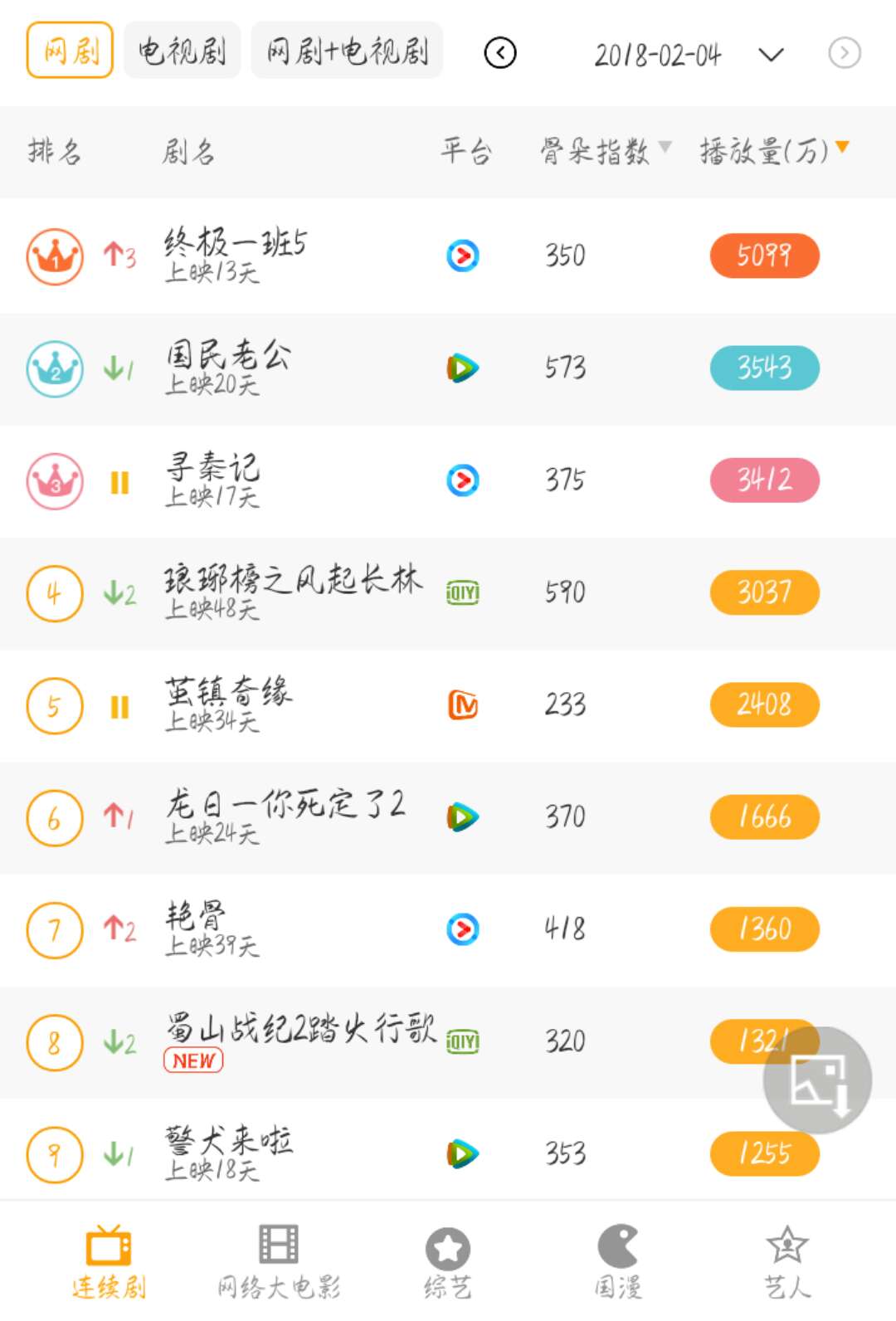Sort the list by 骨朵指数
Image resolution: width=896 pixels, height=1321 pixels.
coord(597,150)
